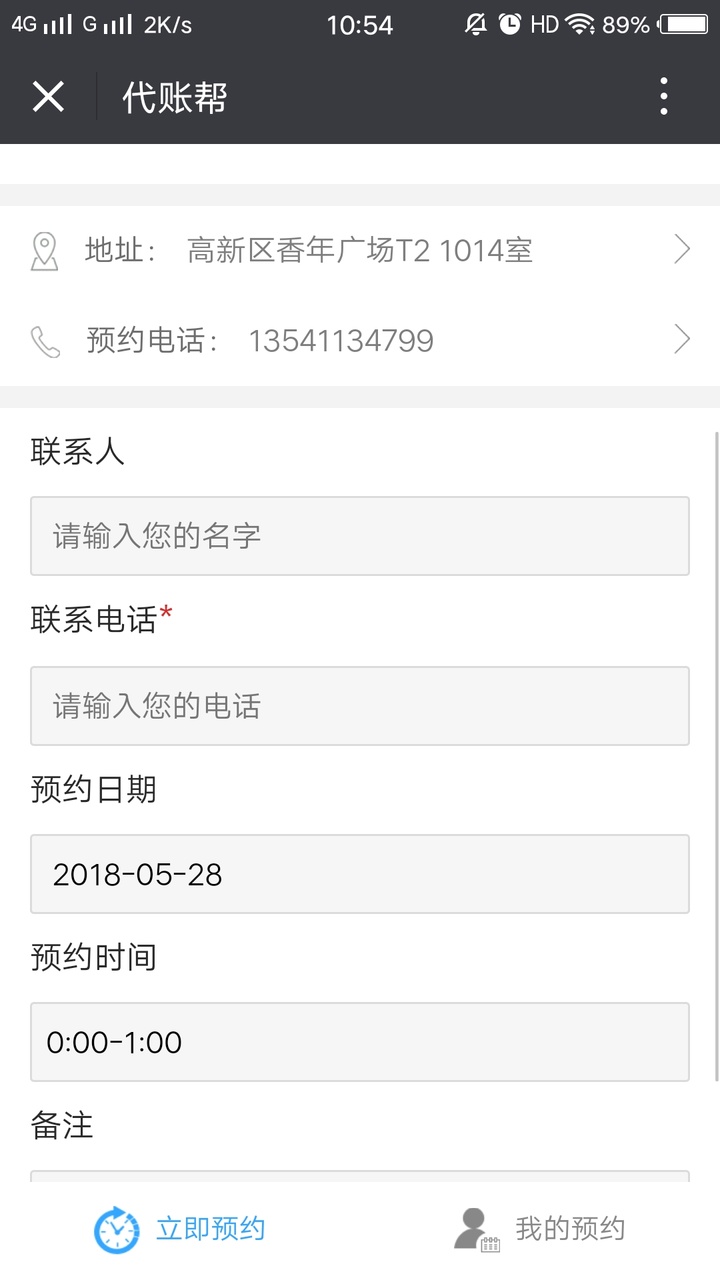Open the three-dot overflow menu
Viewport: 720px width, 1280px height.
[664, 97]
